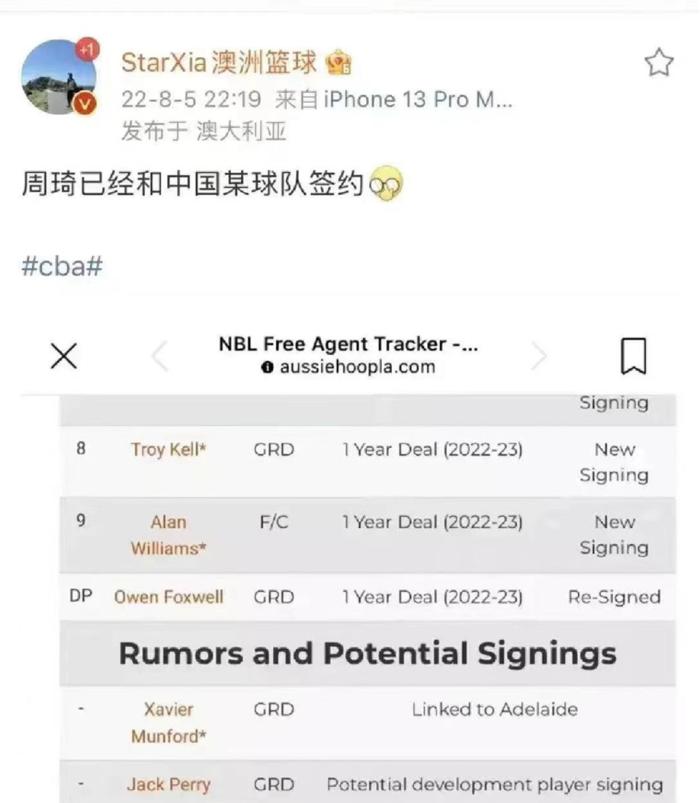
Task: Open the StarXia澳洲篮球 username link
Action: pos(218,63)
